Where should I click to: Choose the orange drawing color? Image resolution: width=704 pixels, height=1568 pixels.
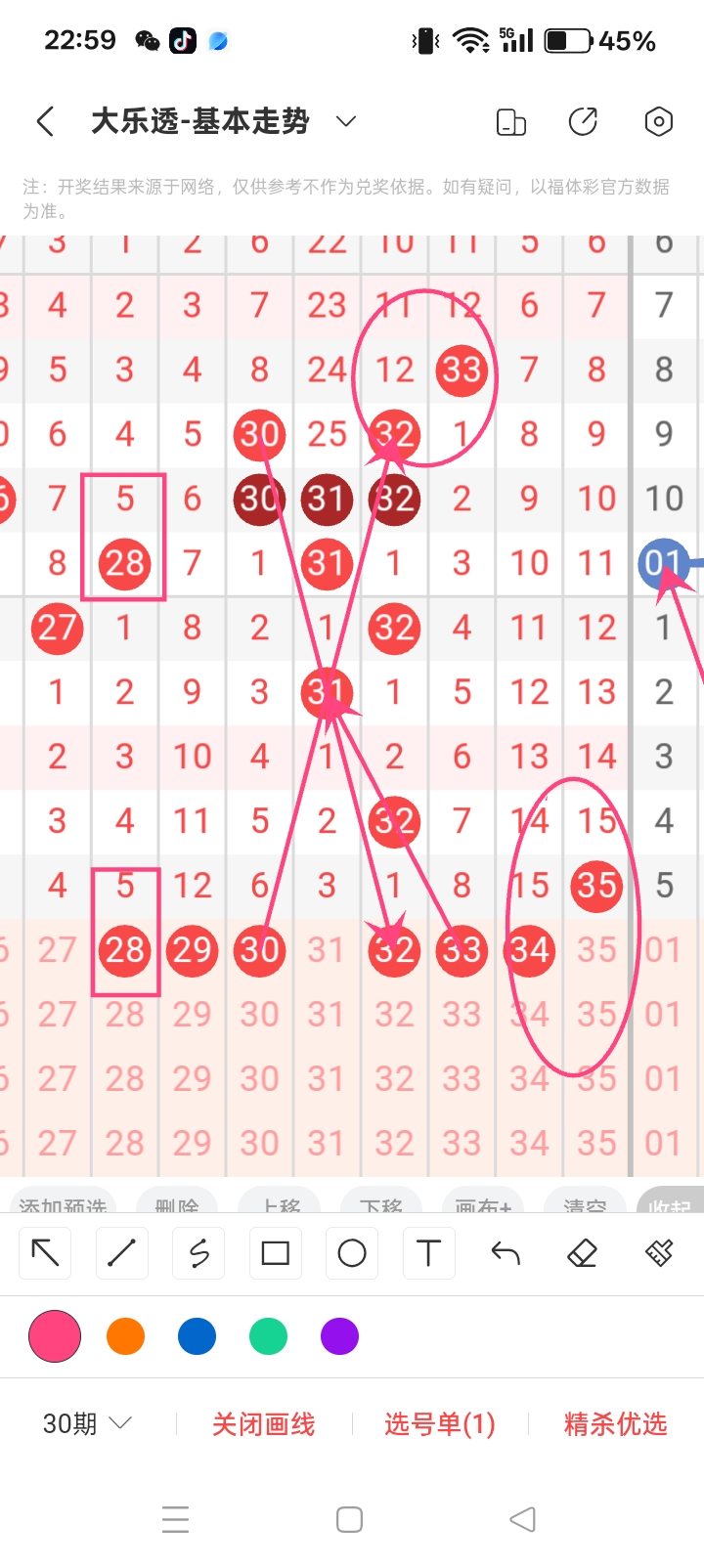pos(125,1336)
